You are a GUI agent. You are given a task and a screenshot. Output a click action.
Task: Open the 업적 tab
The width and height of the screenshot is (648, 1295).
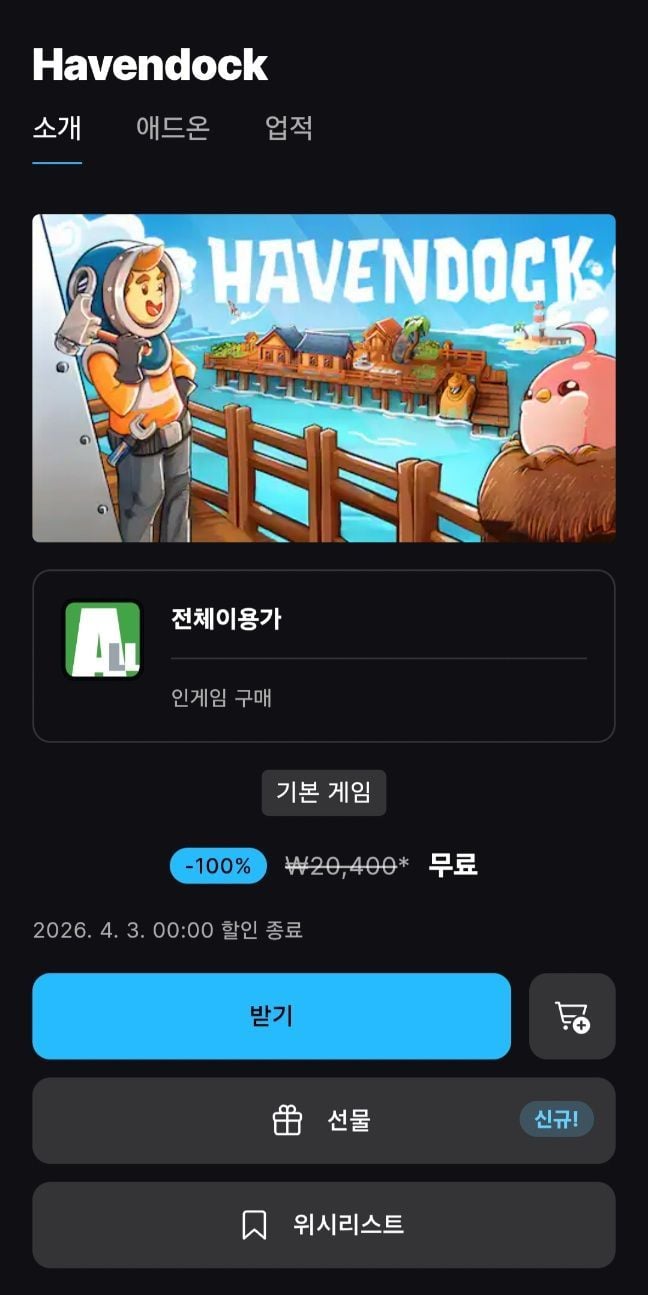pyautogui.click(x=289, y=129)
